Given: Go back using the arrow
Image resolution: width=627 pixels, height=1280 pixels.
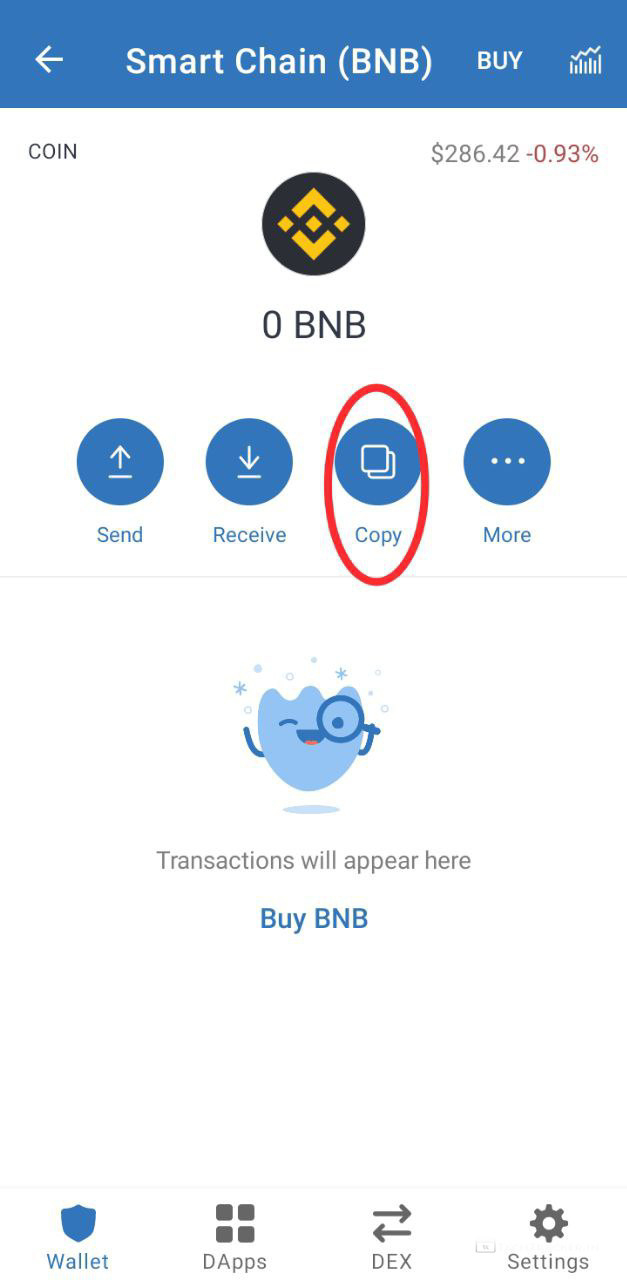Looking at the screenshot, I should [x=49, y=60].
